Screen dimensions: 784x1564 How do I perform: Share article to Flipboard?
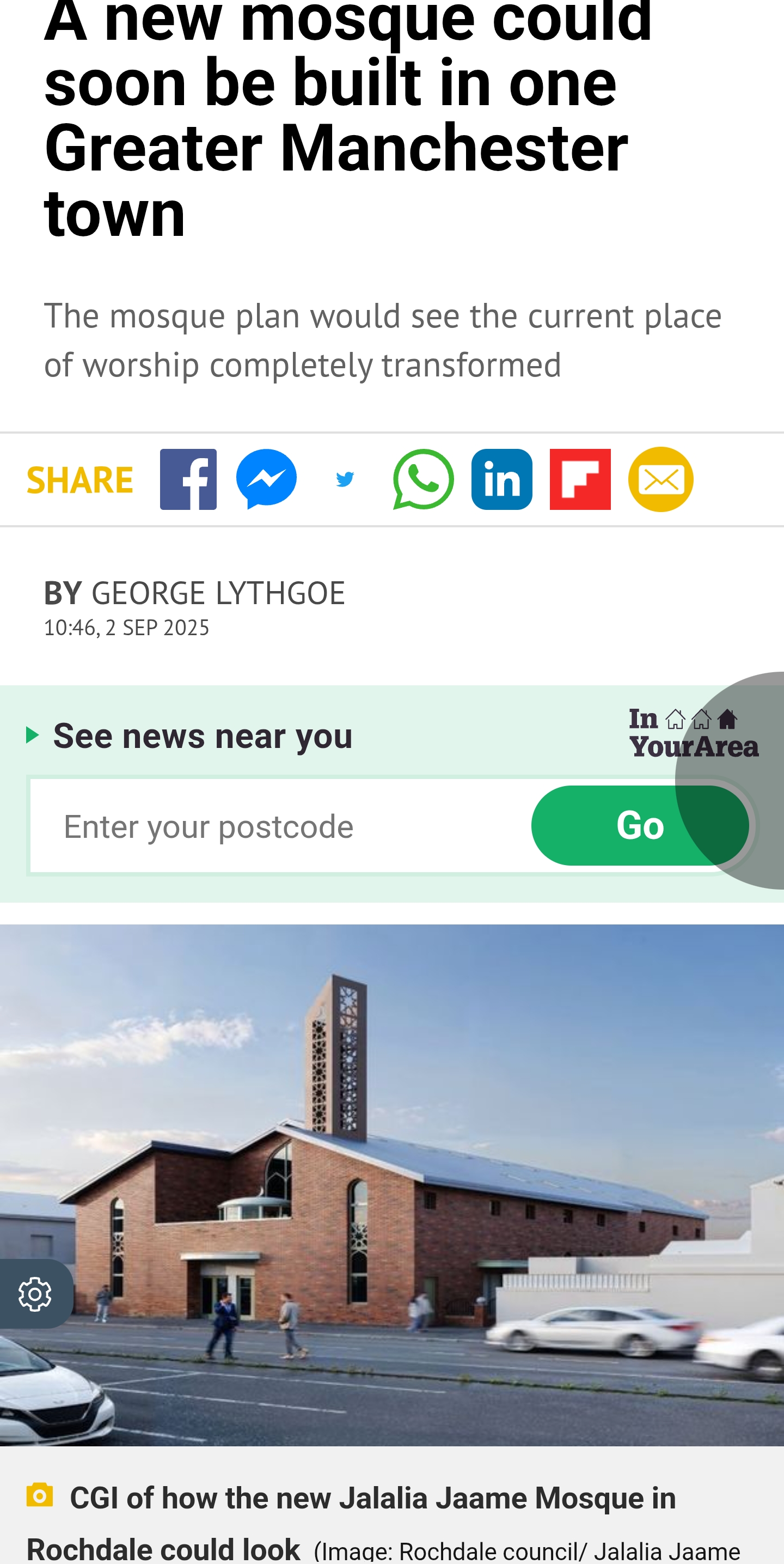click(580, 479)
